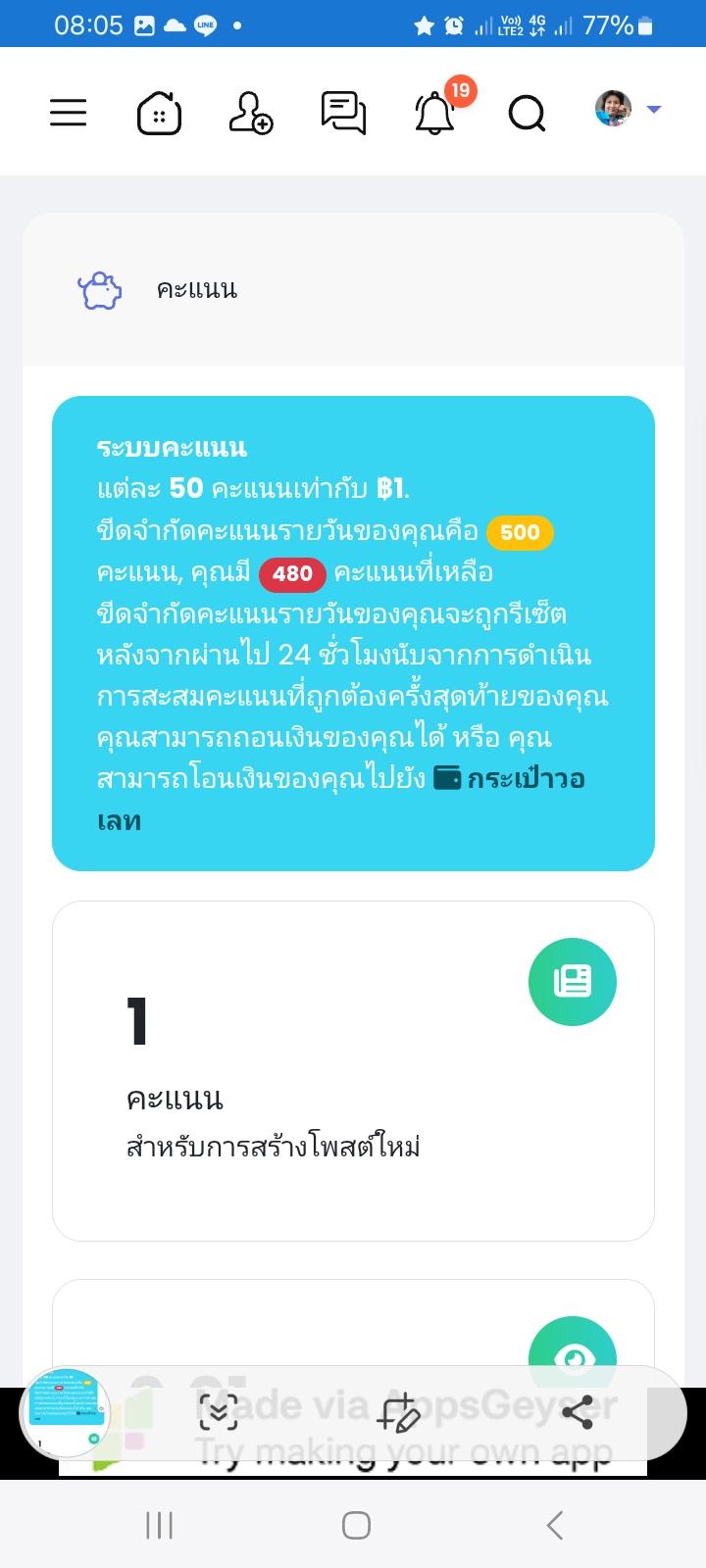Tap the screenshot preview thumbnail
The height and width of the screenshot is (1568, 706).
click(66, 1412)
